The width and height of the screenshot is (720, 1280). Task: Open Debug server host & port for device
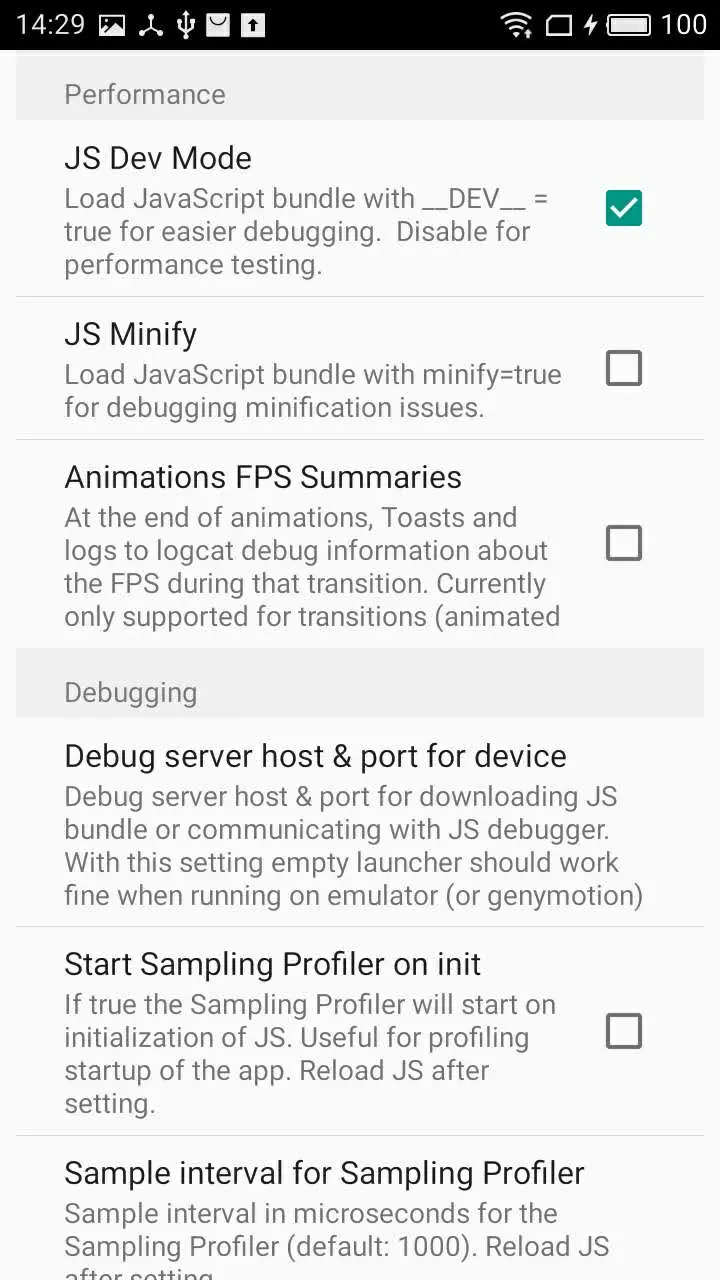tap(360, 823)
